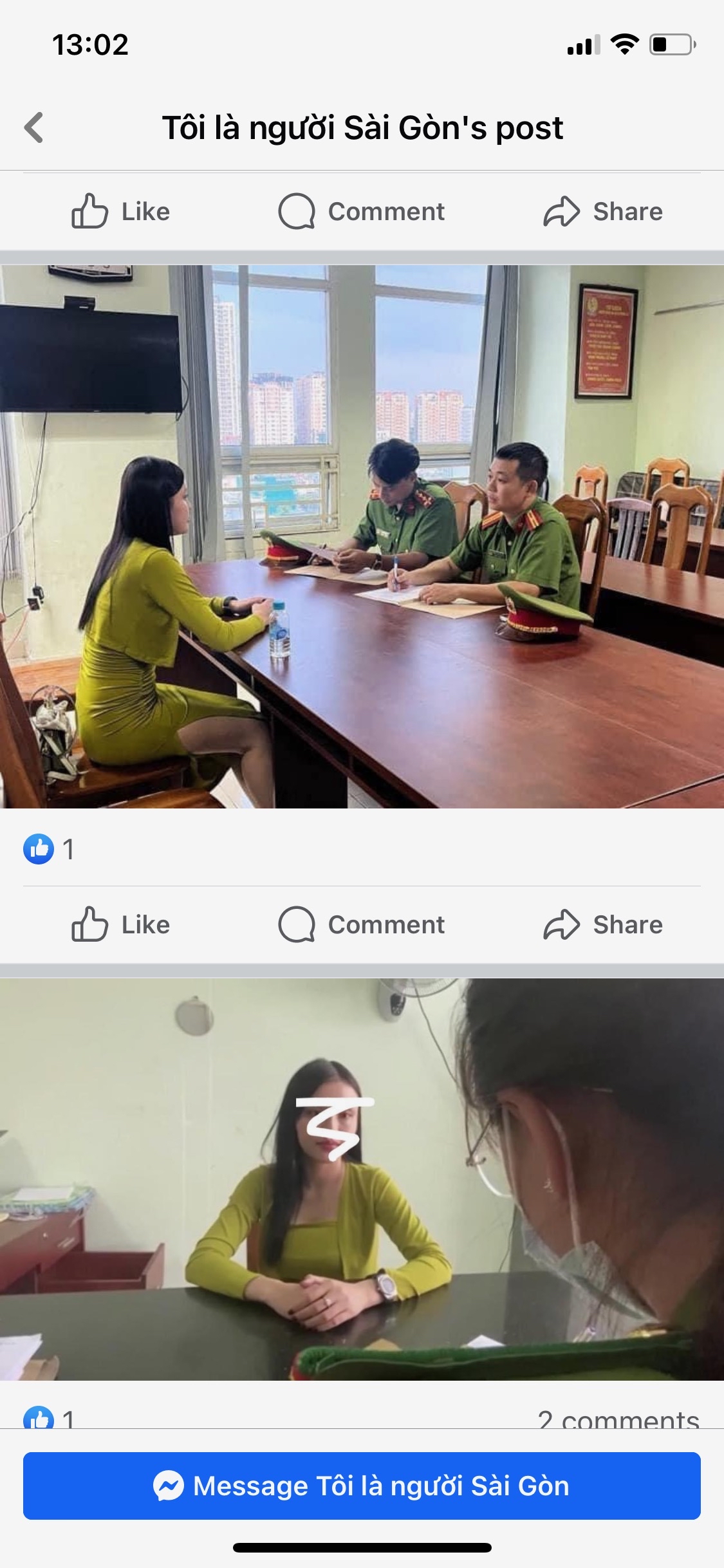Viewport: 724px width, 1568px height.
Task: Open the photo with the scribbled-over face
Action: 362,1178
